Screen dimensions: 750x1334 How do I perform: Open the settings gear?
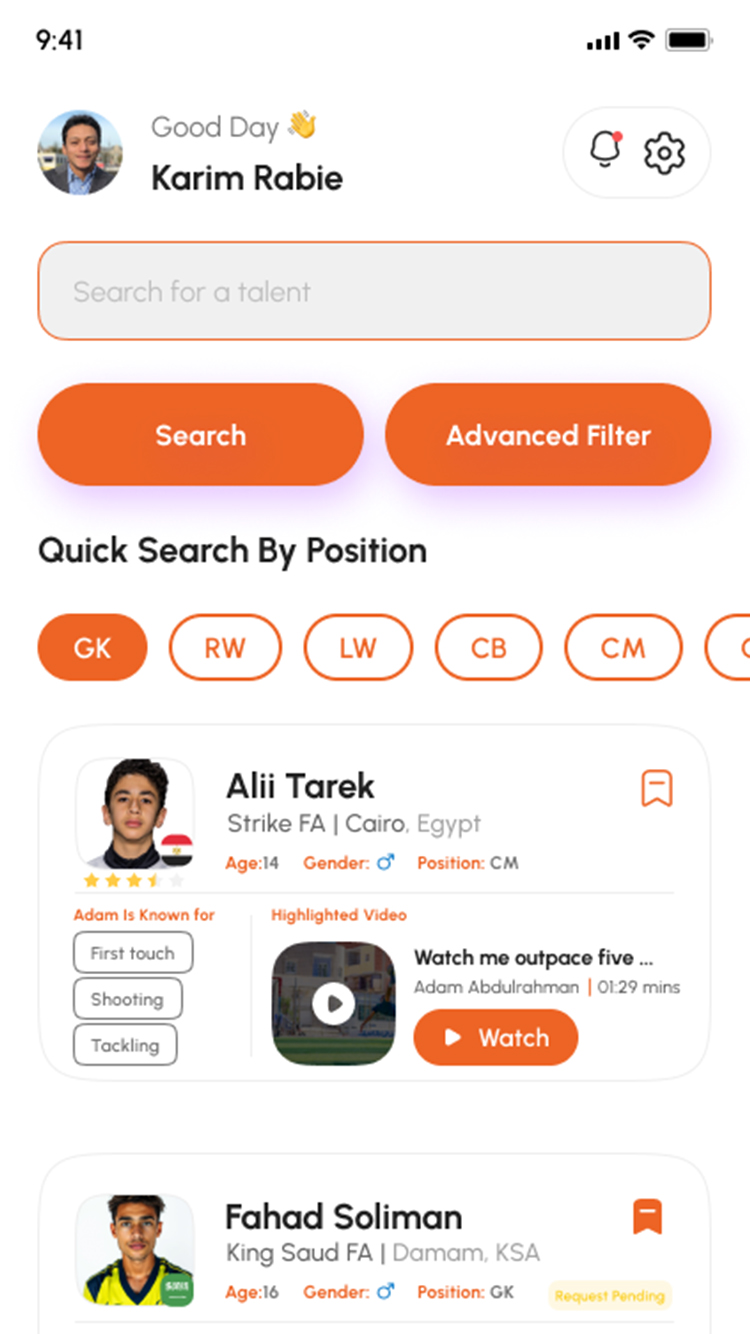[x=664, y=153]
